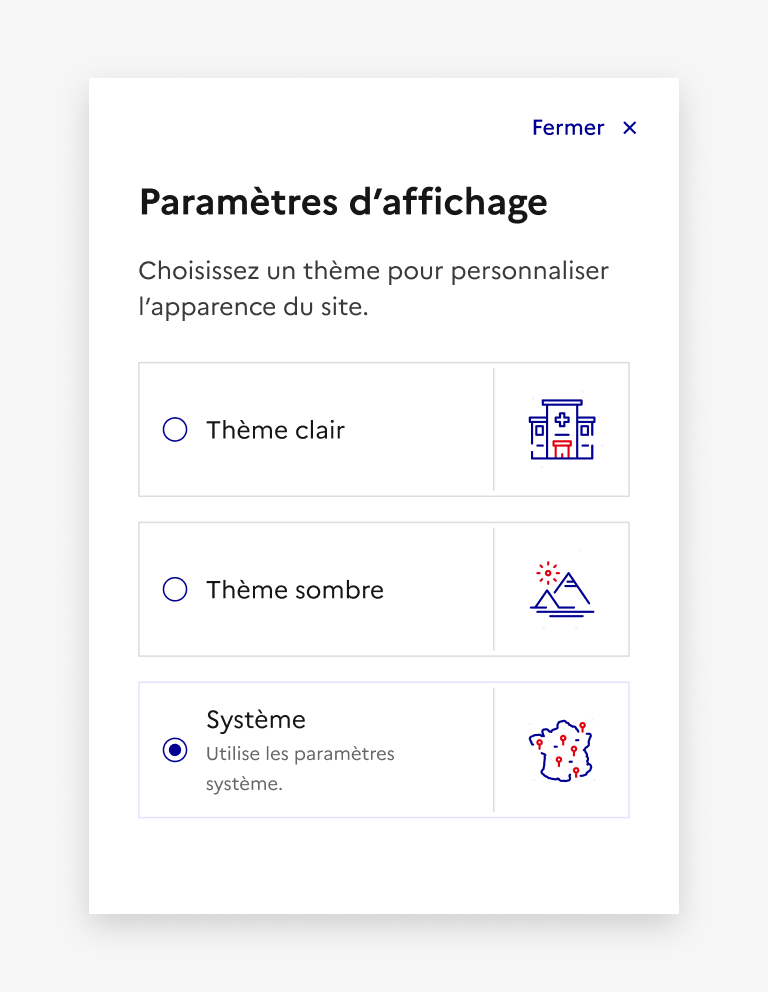Select the Thème clair option
Screen dimensions: 768x992
[x=175, y=430]
